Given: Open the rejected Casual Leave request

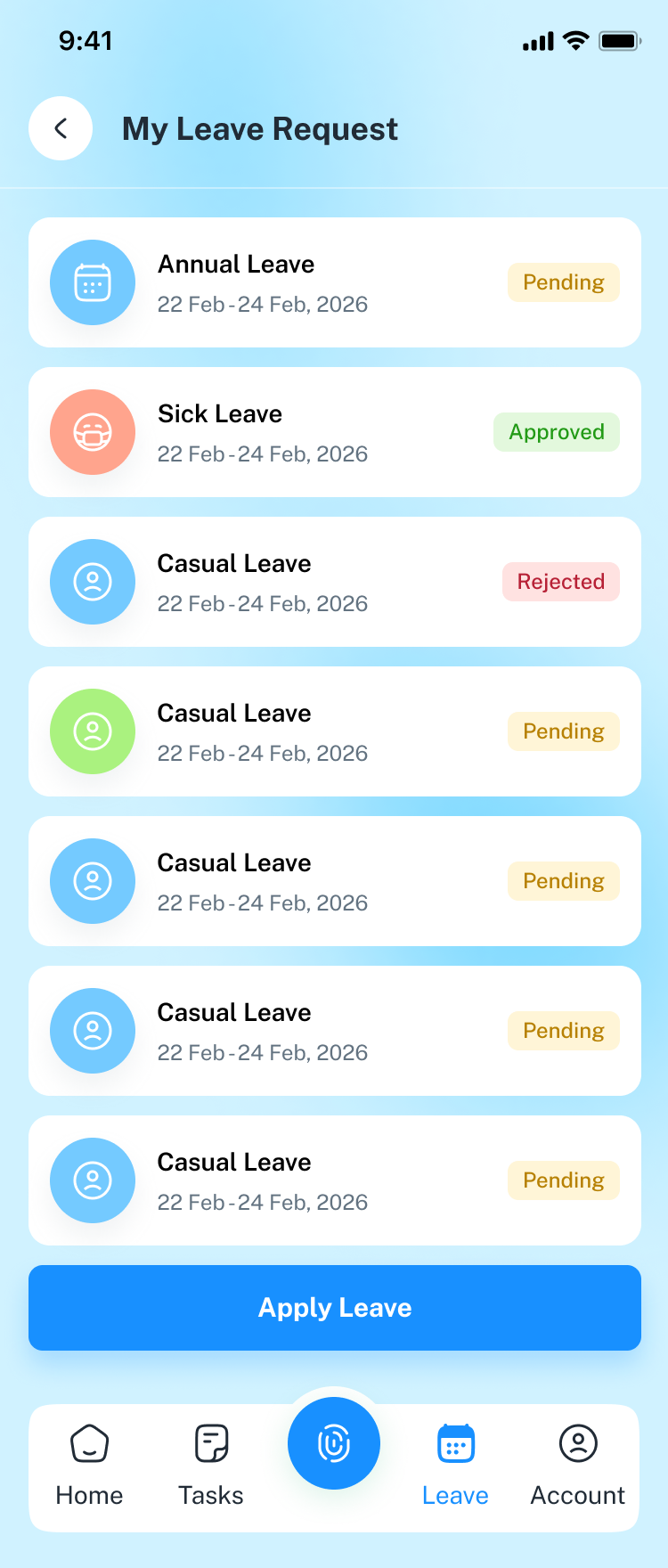Looking at the screenshot, I should [334, 582].
